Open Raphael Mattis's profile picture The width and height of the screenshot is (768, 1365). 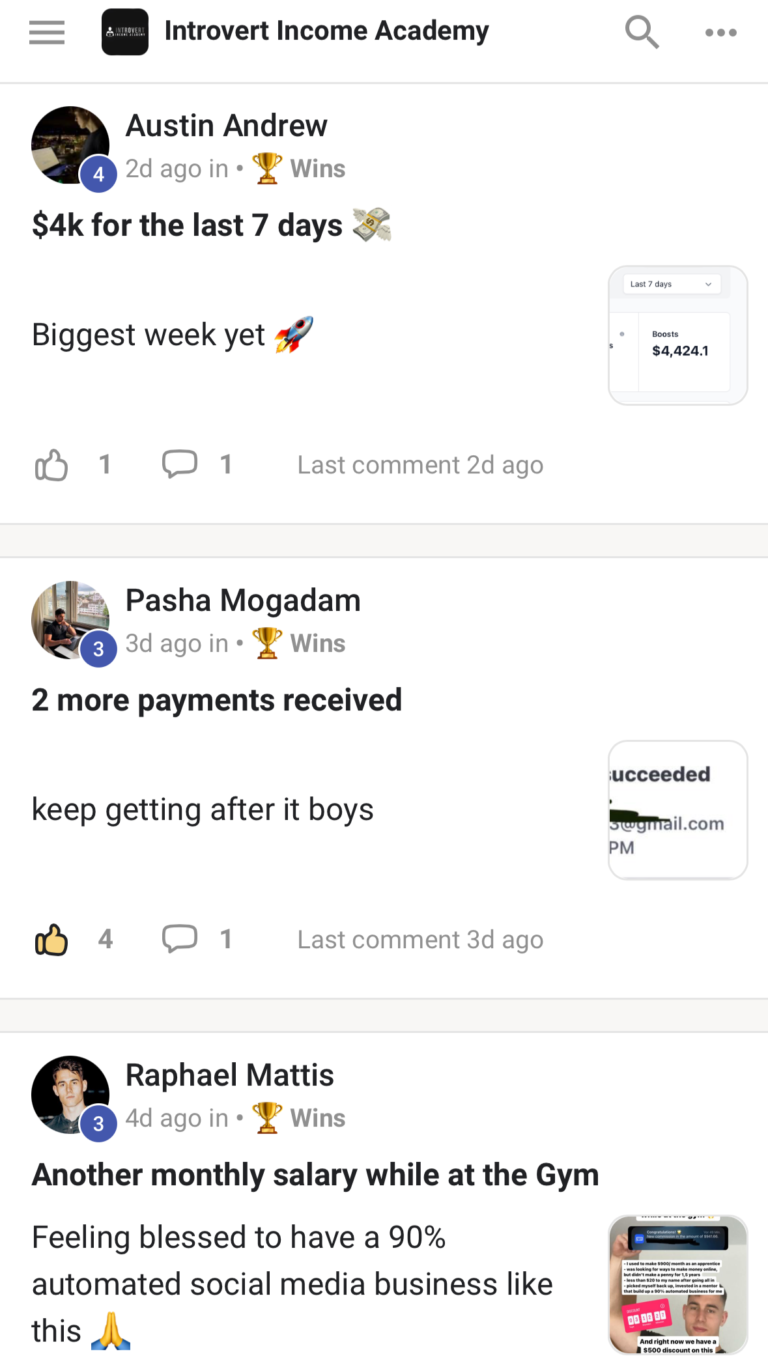point(70,1094)
